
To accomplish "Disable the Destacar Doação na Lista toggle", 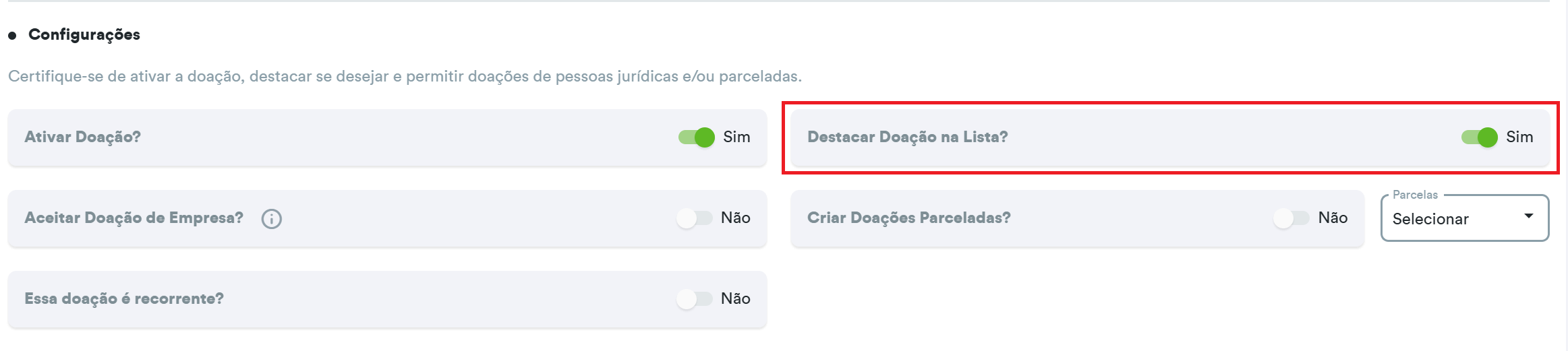I will coord(1479,137).
